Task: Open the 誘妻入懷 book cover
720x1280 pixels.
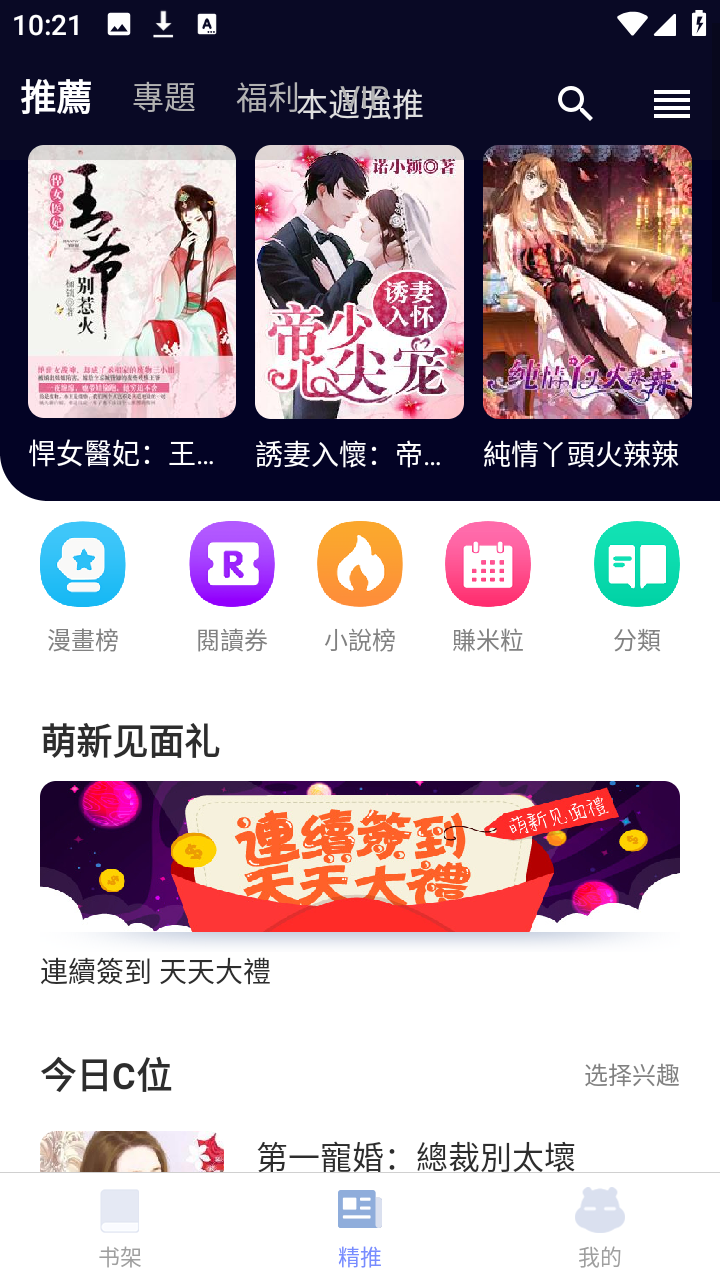Action: pyautogui.click(x=359, y=281)
